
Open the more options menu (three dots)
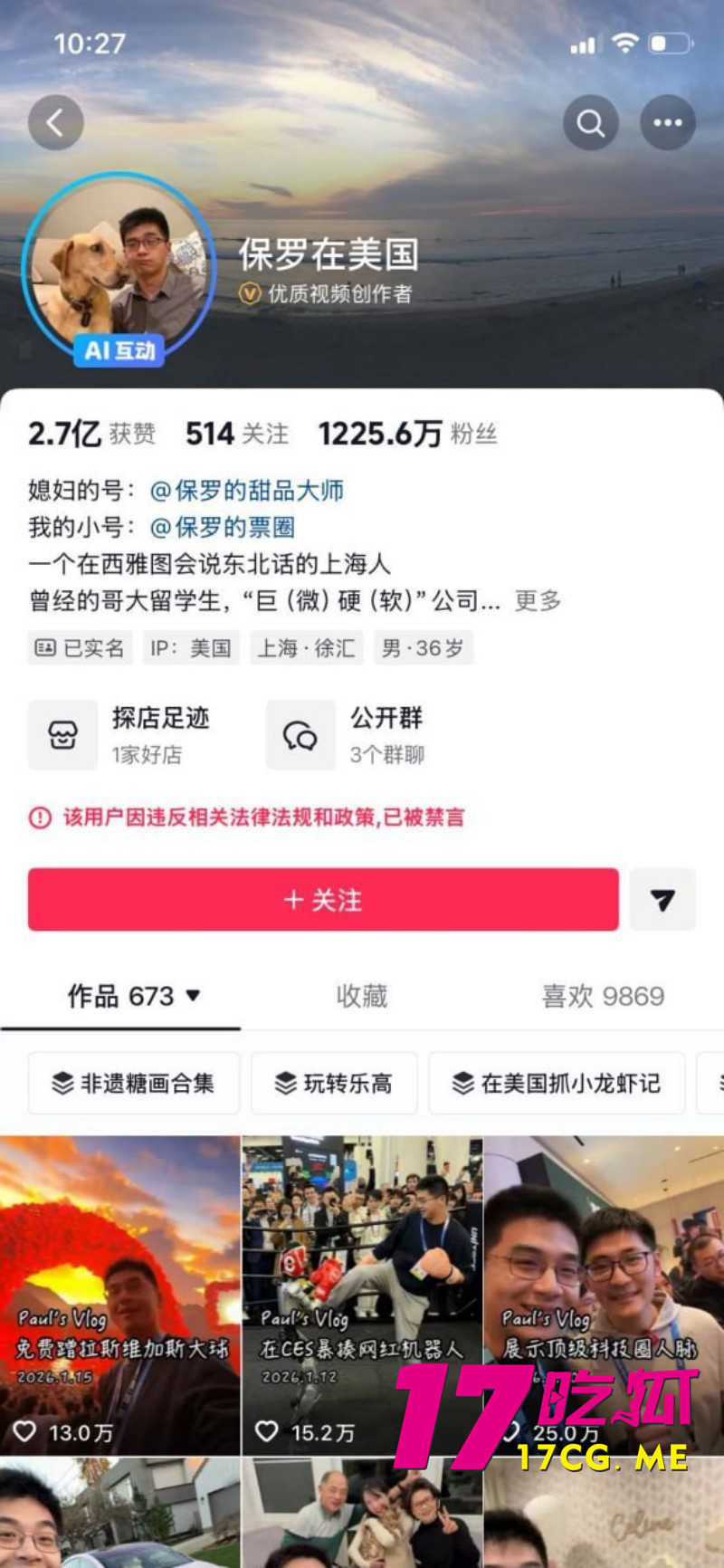pyautogui.click(x=668, y=122)
